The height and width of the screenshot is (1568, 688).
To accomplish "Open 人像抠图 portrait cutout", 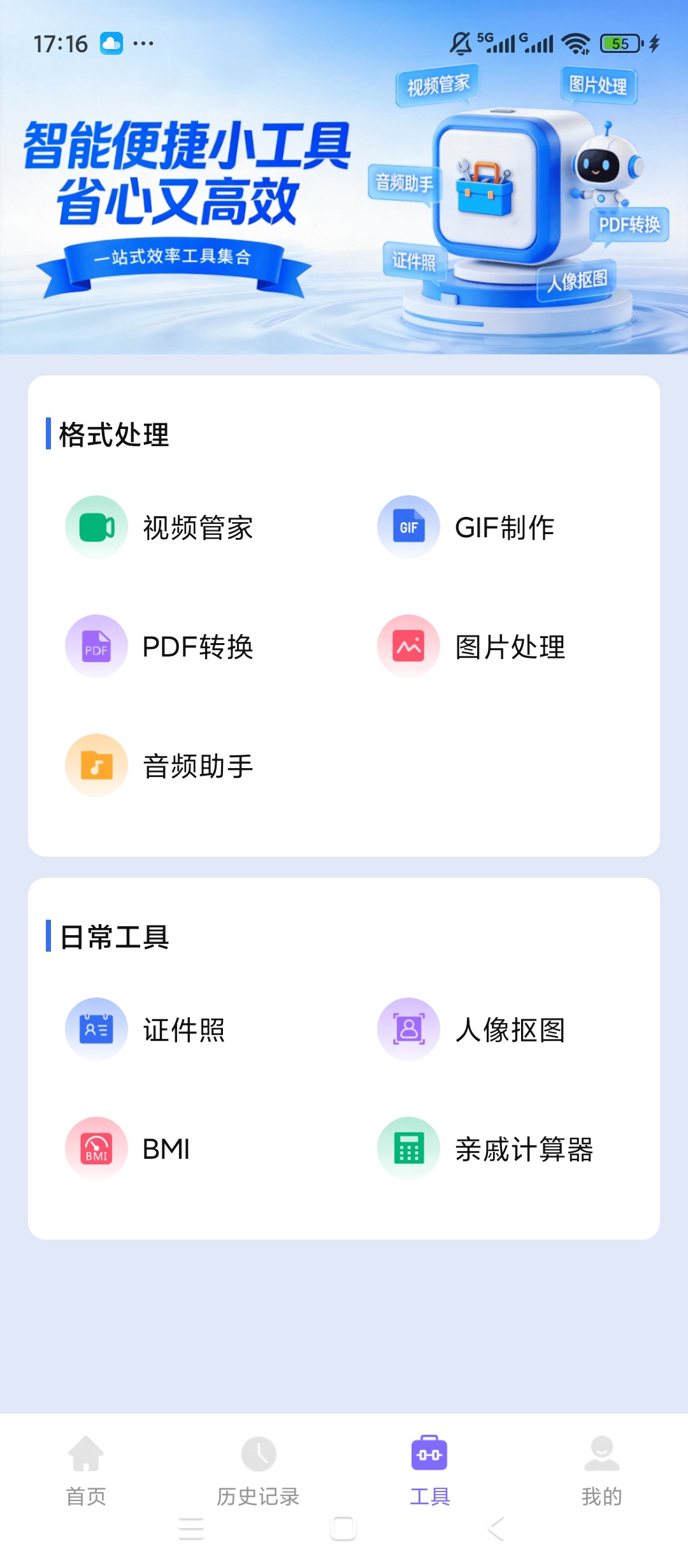I will tap(471, 1029).
